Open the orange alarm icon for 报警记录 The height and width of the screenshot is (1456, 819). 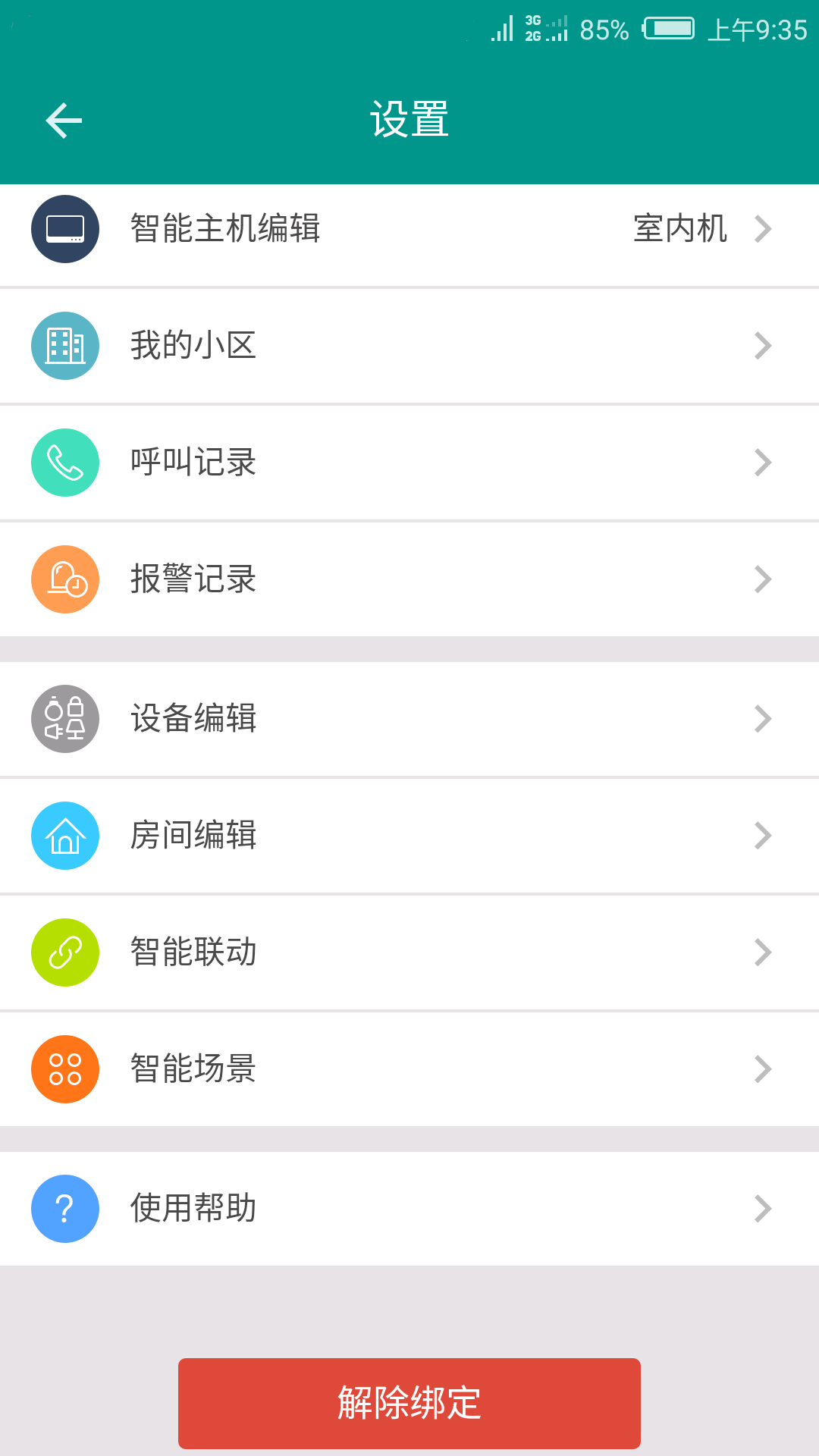[64, 579]
